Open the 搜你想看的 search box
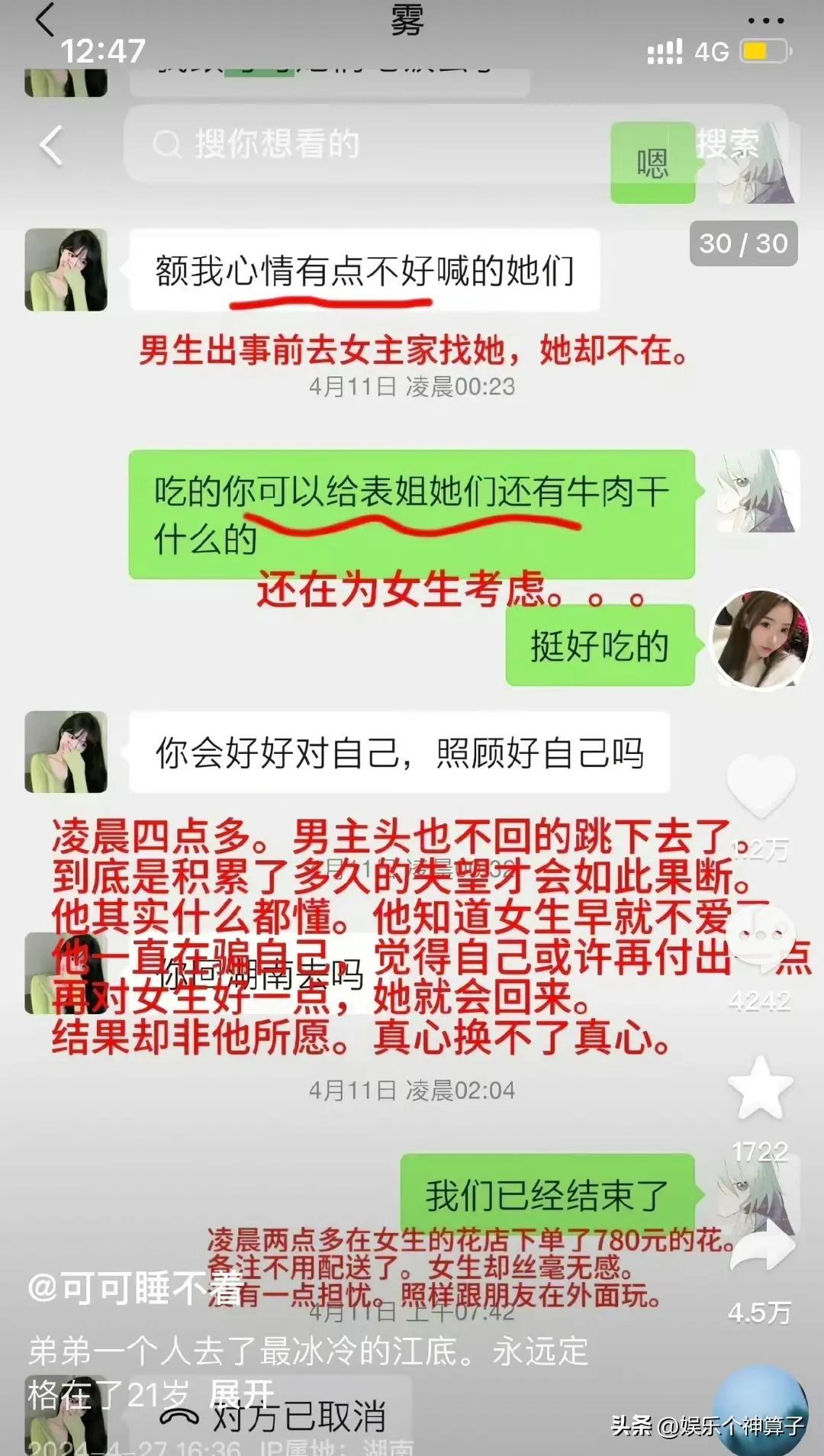The height and width of the screenshot is (1456, 824). (x=366, y=144)
